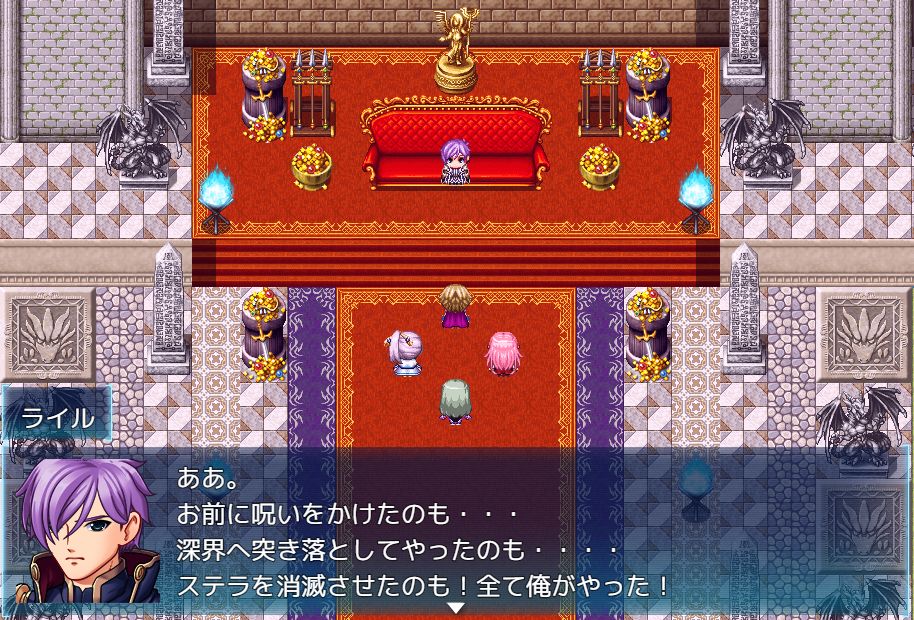Advance the dialogue with the down arrow
Image resolution: width=914 pixels, height=620 pixels.
coord(456,607)
